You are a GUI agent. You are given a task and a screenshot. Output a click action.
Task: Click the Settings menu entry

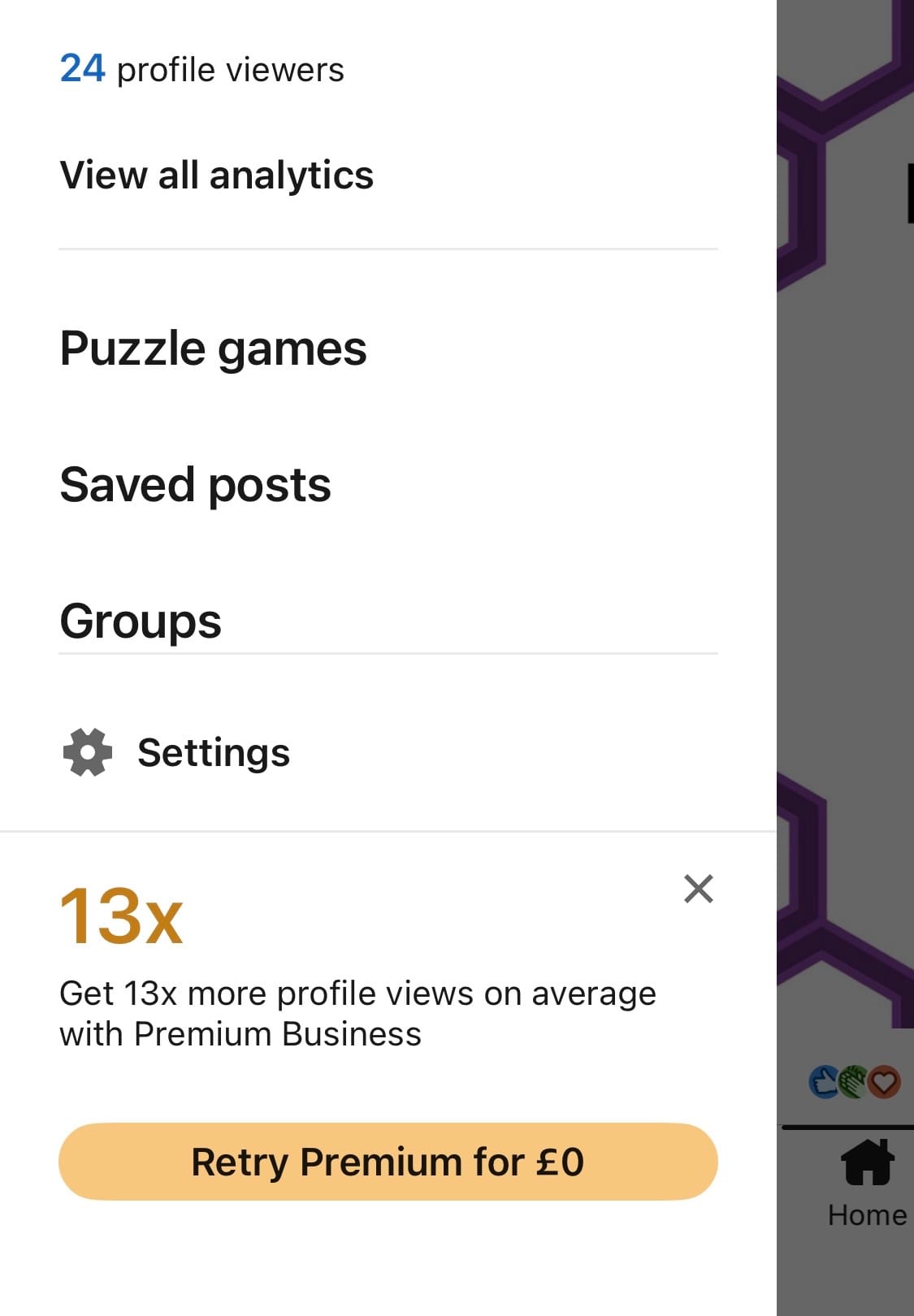pos(214,753)
